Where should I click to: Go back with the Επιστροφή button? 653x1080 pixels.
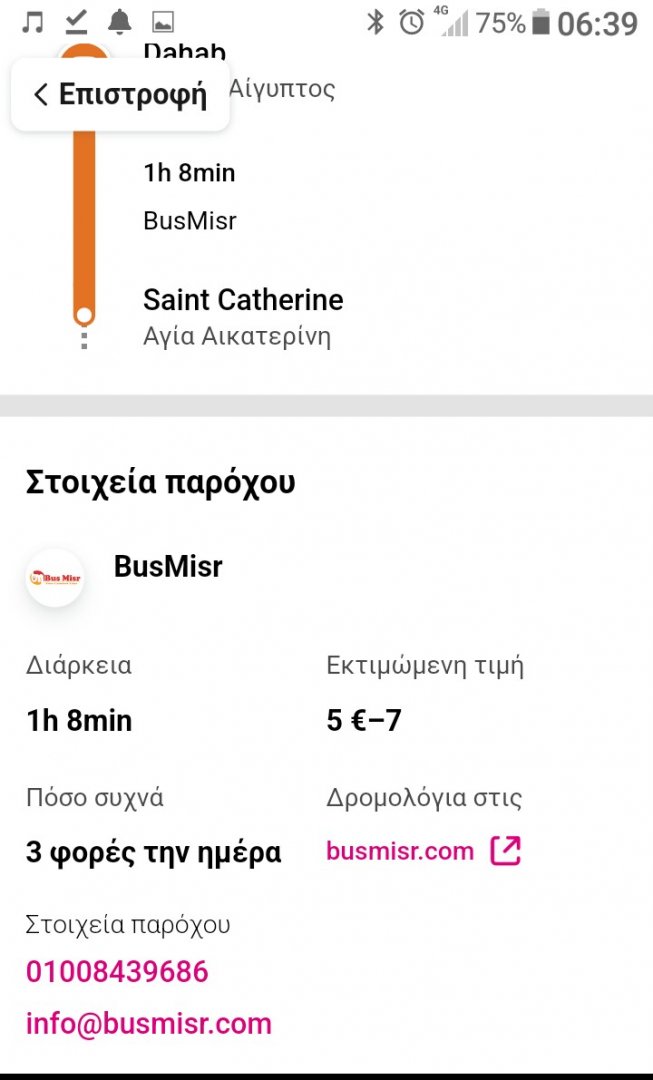120,95
